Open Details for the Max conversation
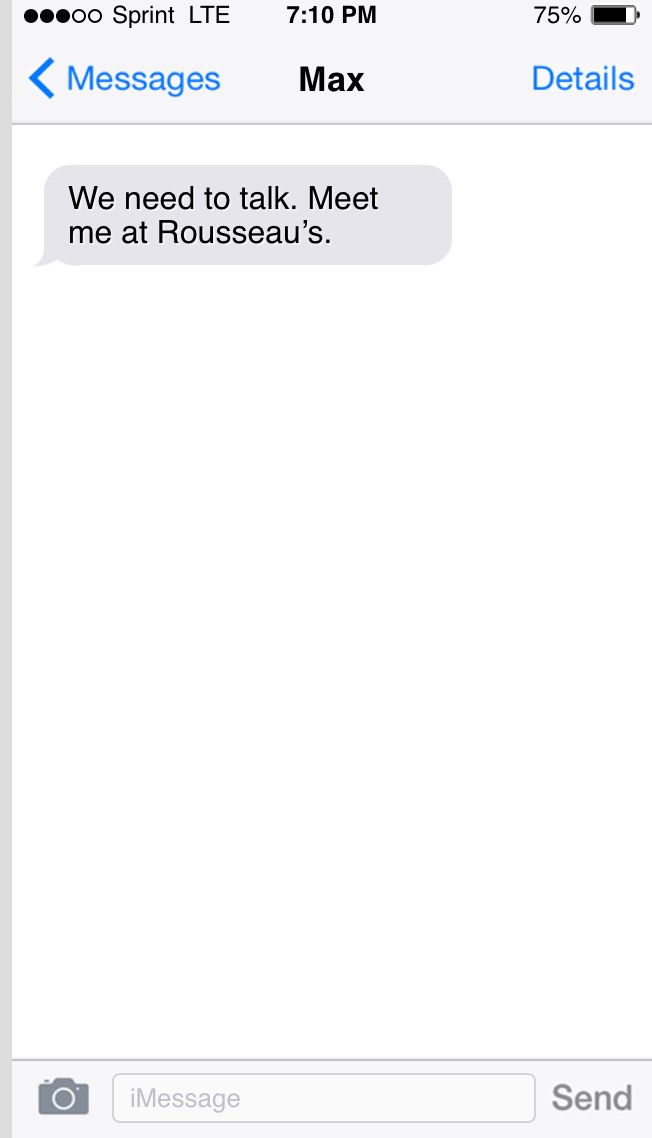Image resolution: width=652 pixels, height=1138 pixels. [582, 78]
